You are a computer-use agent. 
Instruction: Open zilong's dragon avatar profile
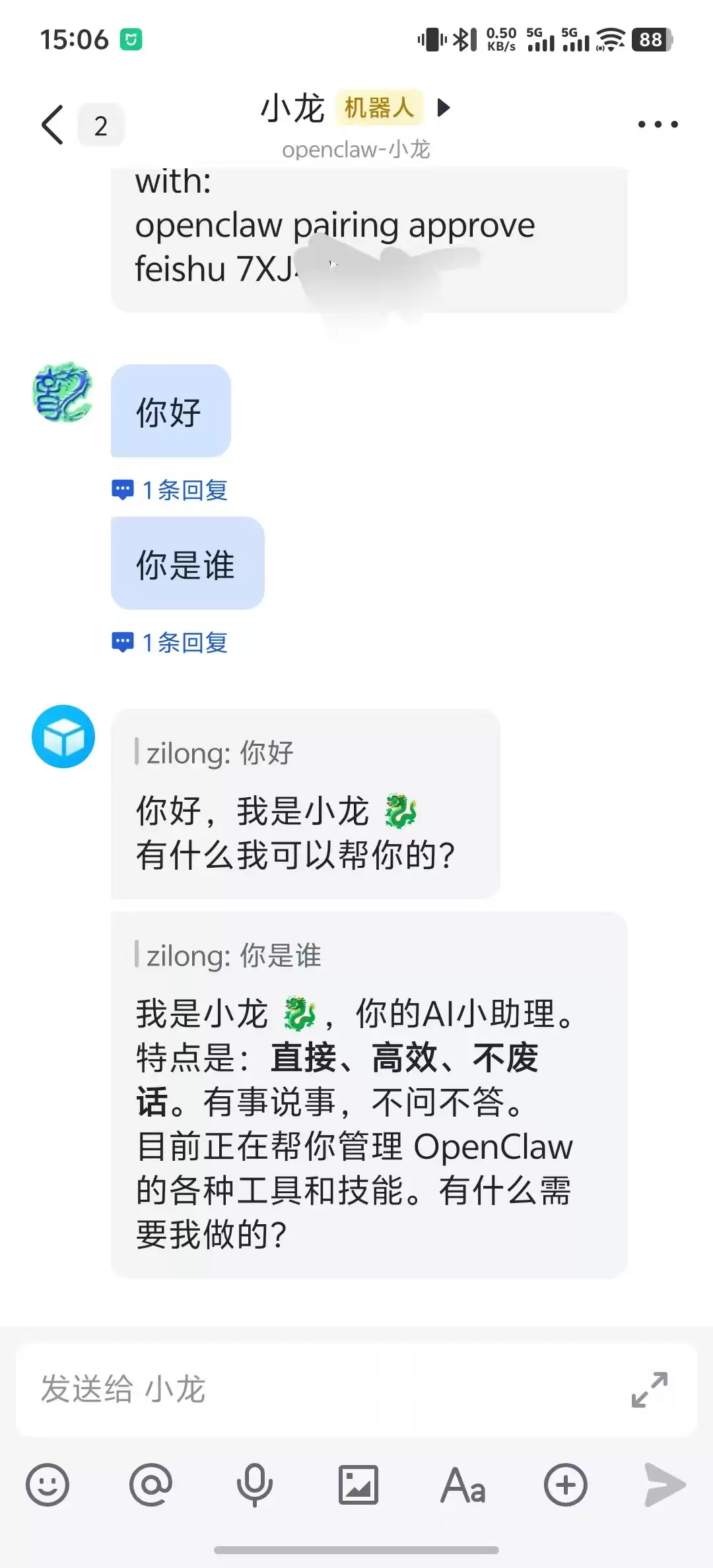tap(63, 392)
